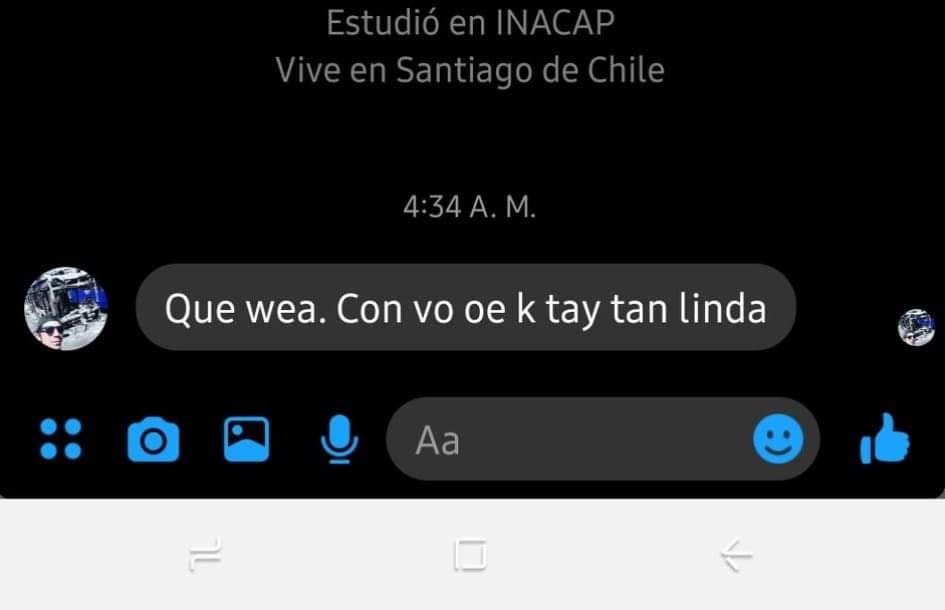Launch the camera to take a photo
This screenshot has height=610, width=945.
153,439
